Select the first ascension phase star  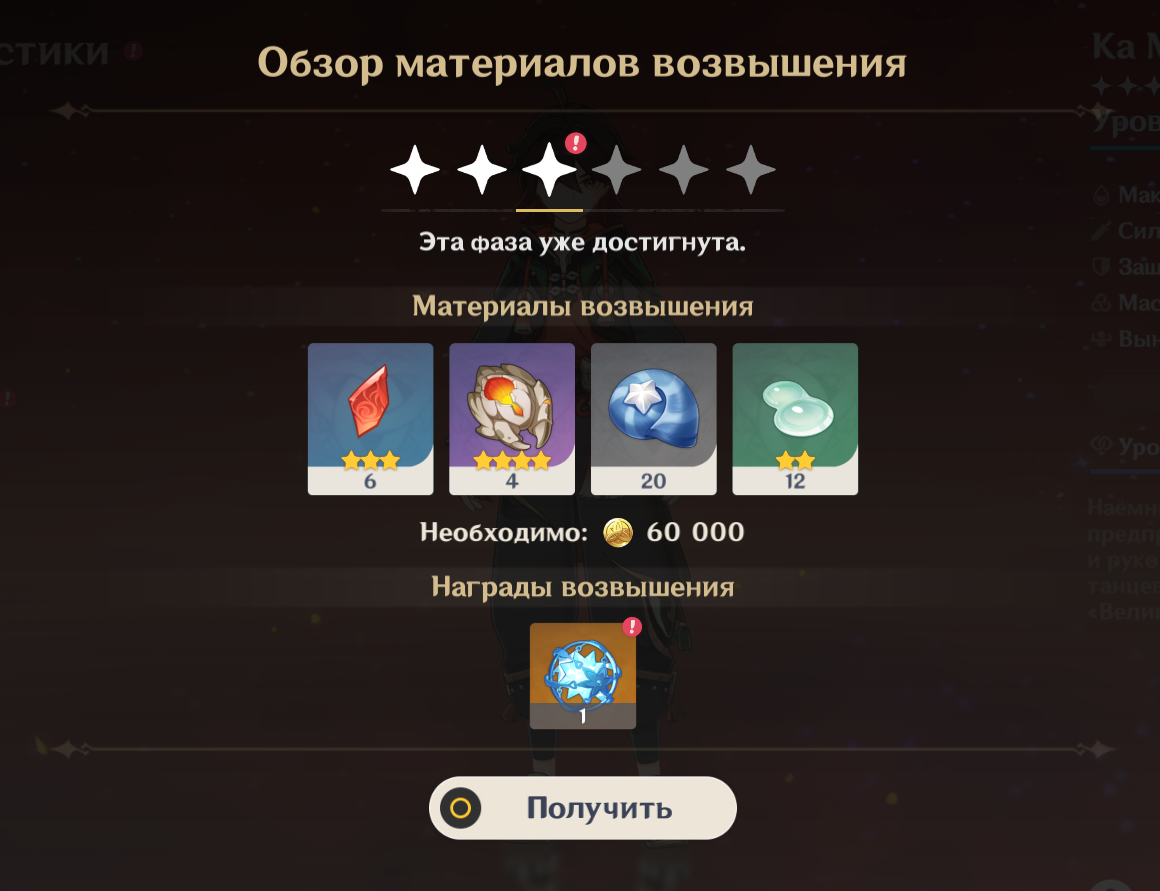[x=415, y=170]
